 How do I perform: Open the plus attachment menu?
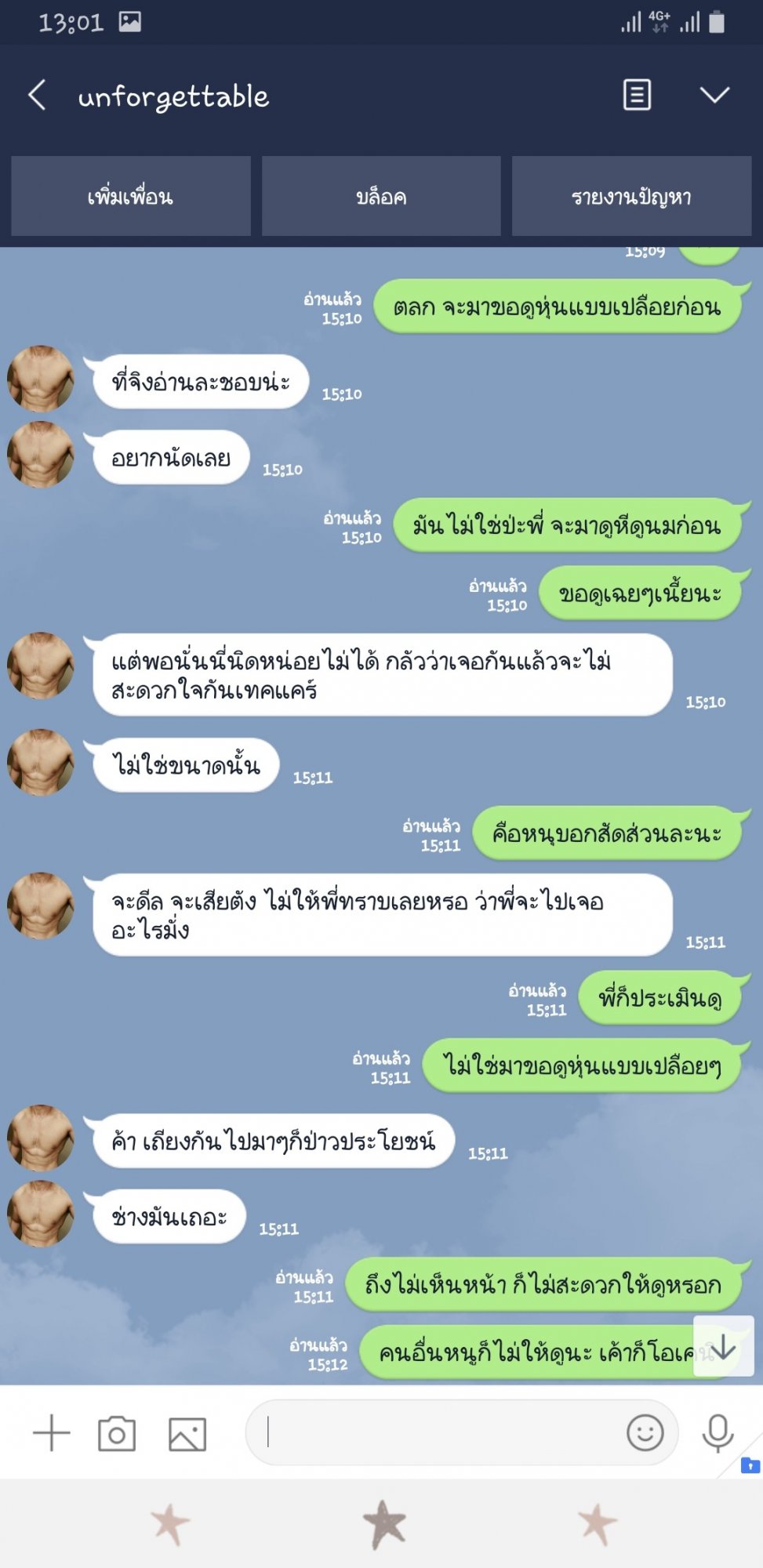click(52, 1433)
